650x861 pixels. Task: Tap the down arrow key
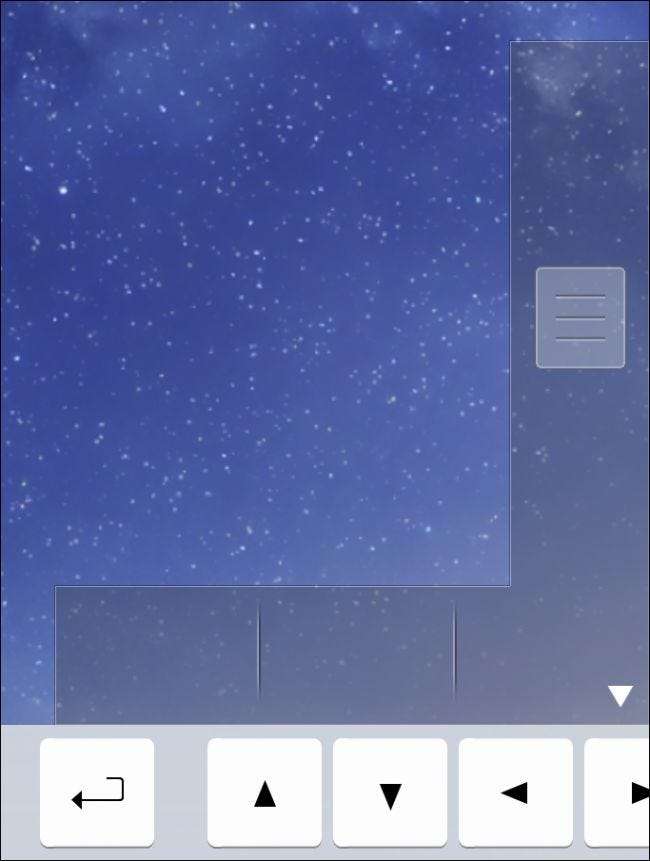390,792
